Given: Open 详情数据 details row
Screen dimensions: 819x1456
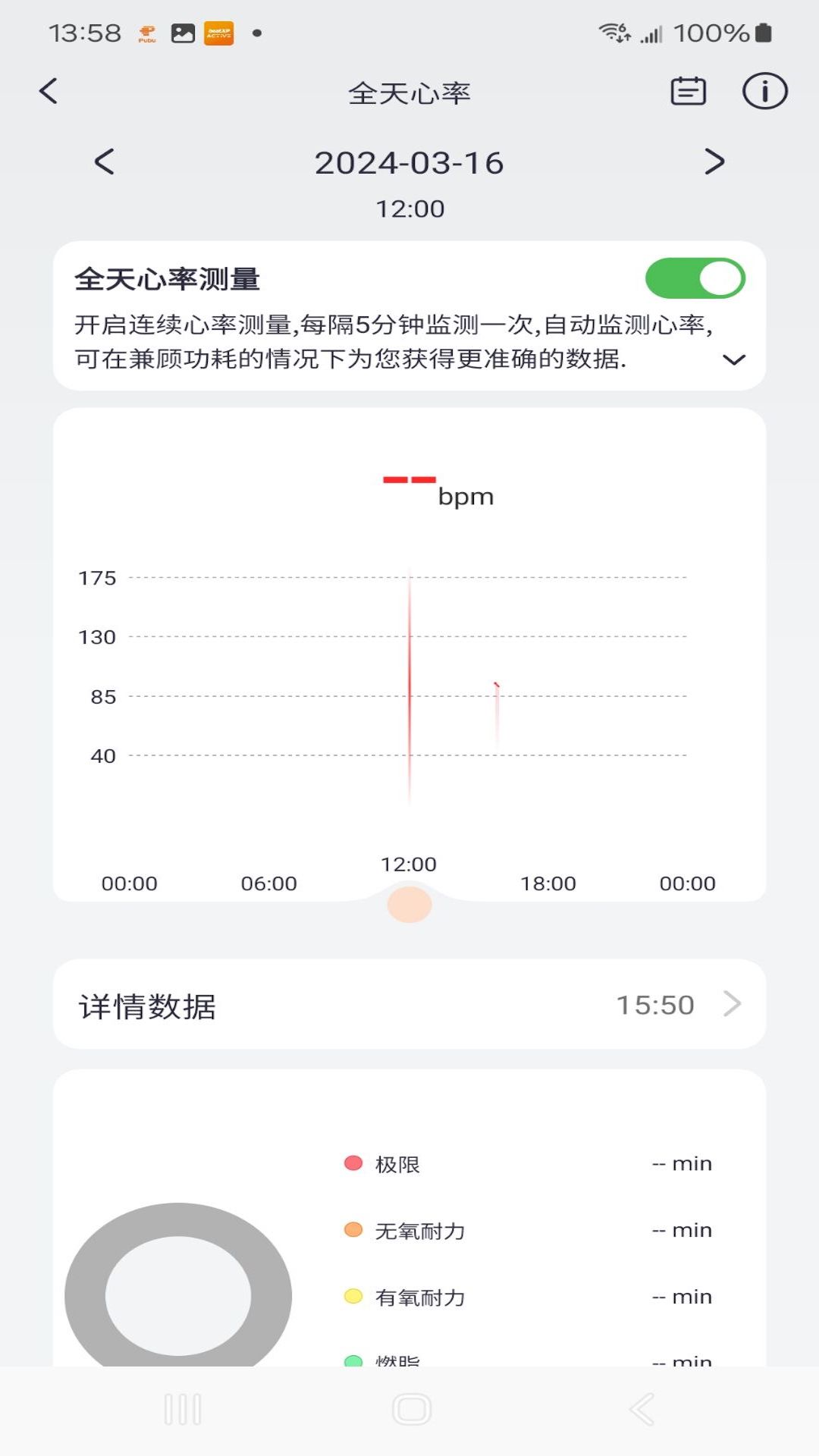Looking at the screenshot, I should coord(409,1005).
